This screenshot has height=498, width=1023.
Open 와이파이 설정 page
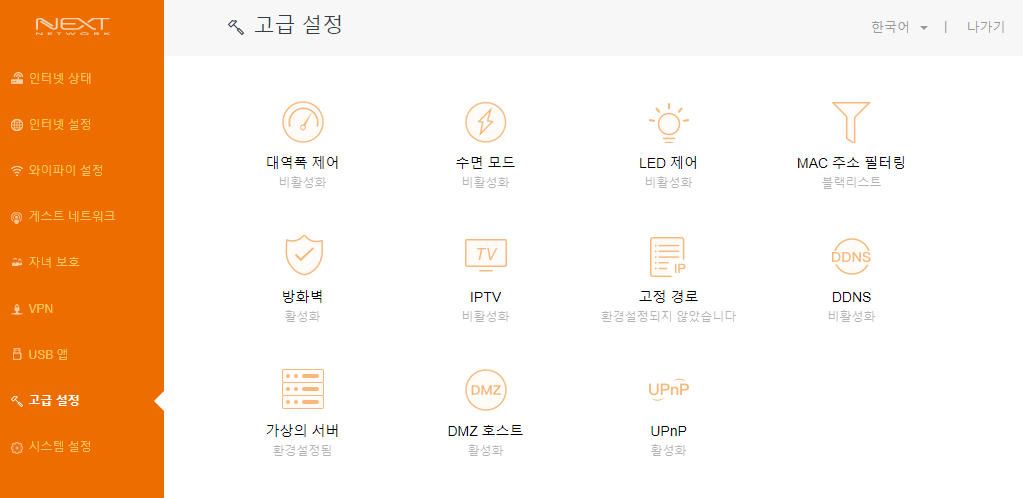click(66, 170)
